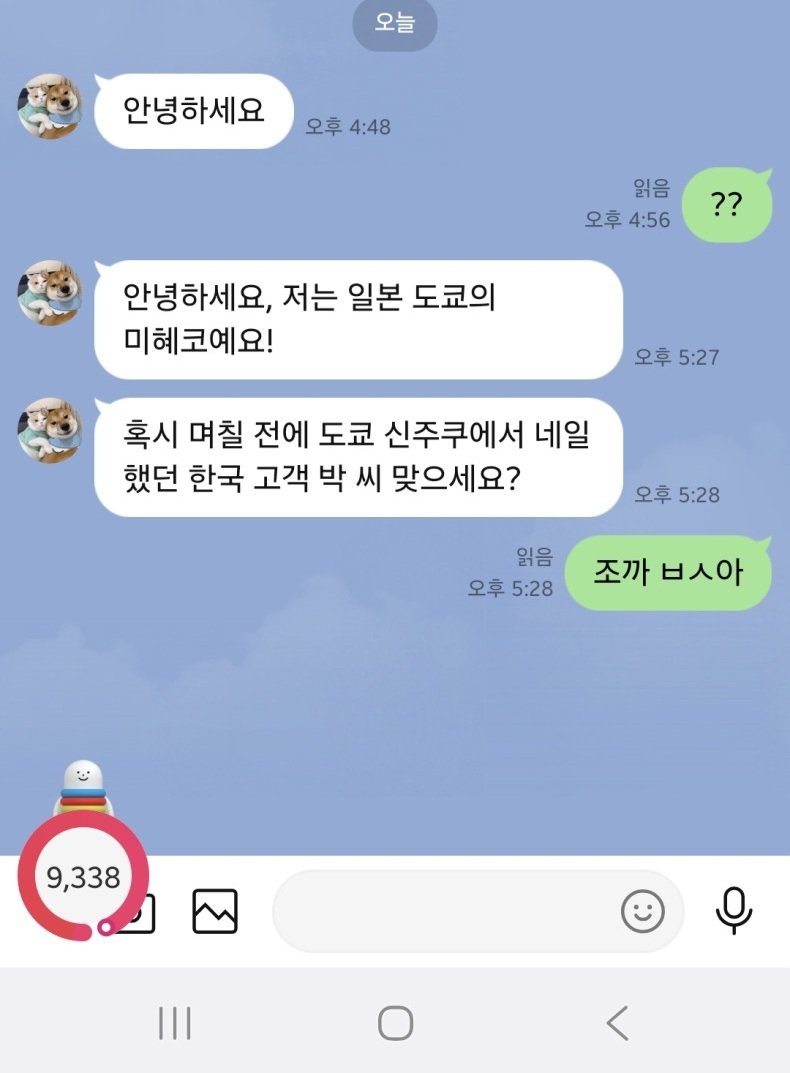View sender's profile photo beside the 미혜코예요 message
This screenshot has width=790, height=1073.
click(49, 292)
